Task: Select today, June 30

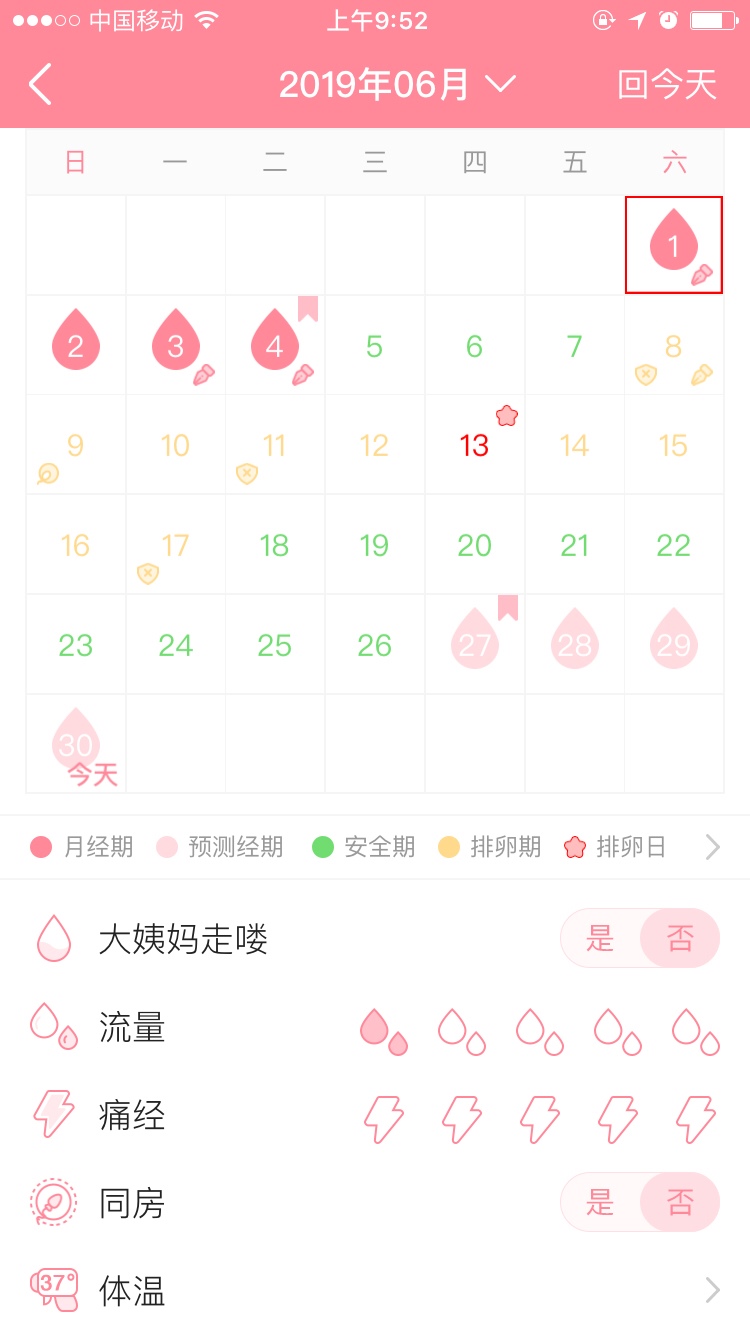Action: coord(76,744)
